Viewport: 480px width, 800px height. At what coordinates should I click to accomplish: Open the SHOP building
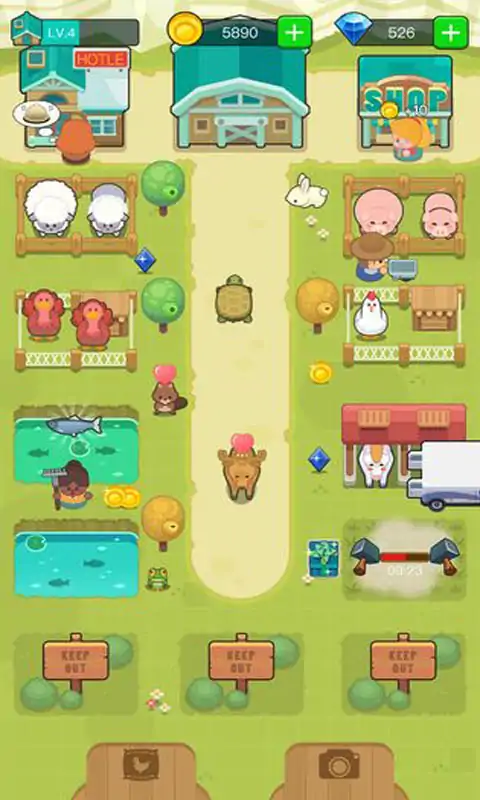pos(405,103)
